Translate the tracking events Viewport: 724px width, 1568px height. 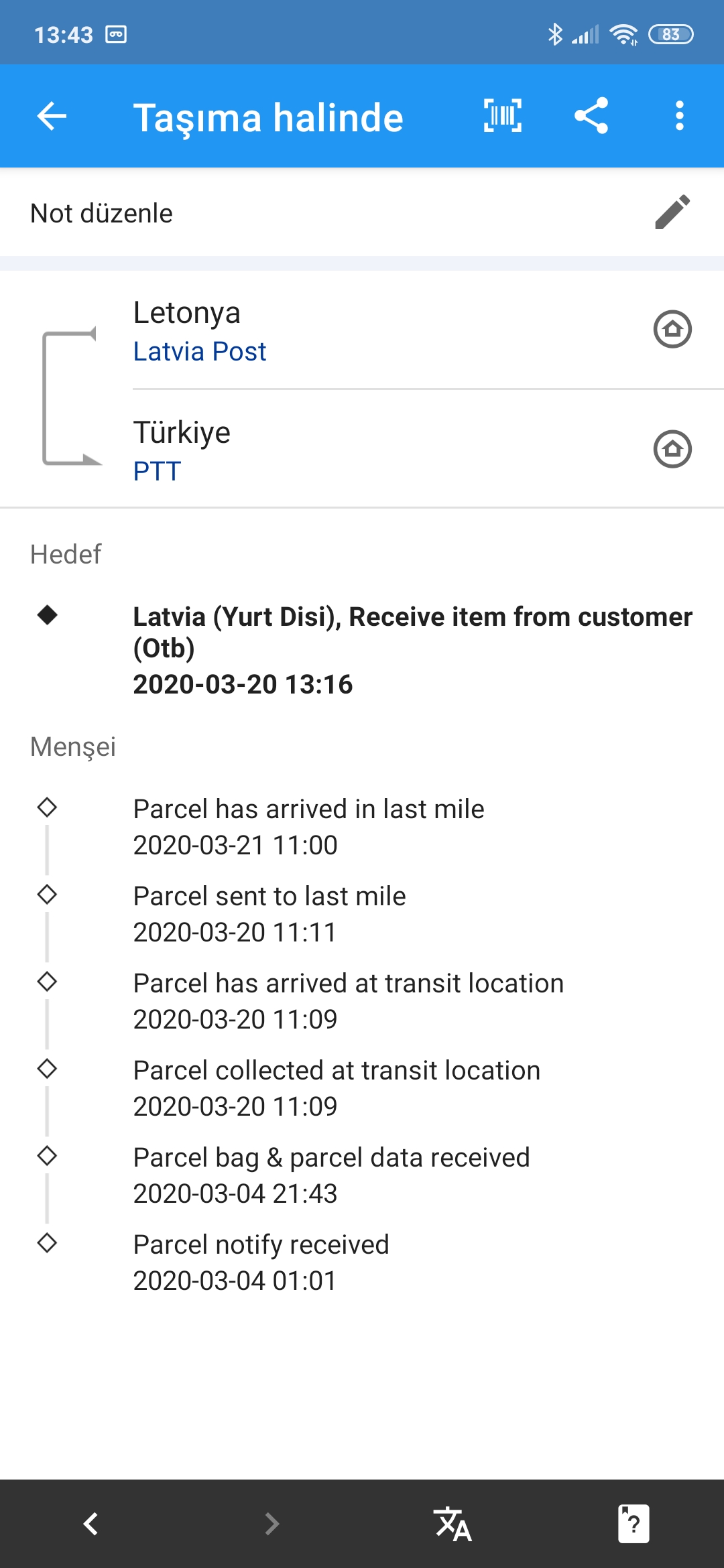[x=452, y=1524]
